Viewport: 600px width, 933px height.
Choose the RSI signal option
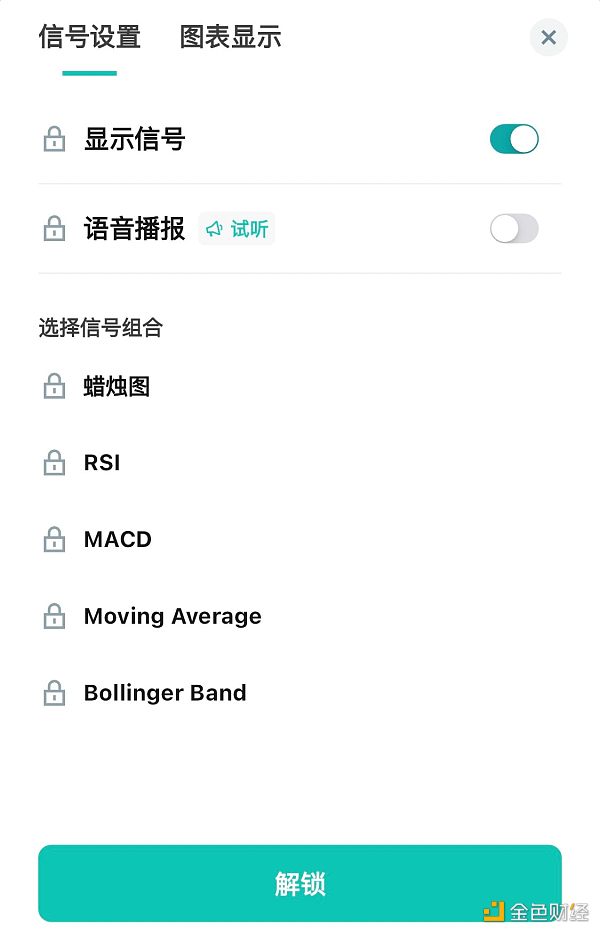[x=101, y=463]
